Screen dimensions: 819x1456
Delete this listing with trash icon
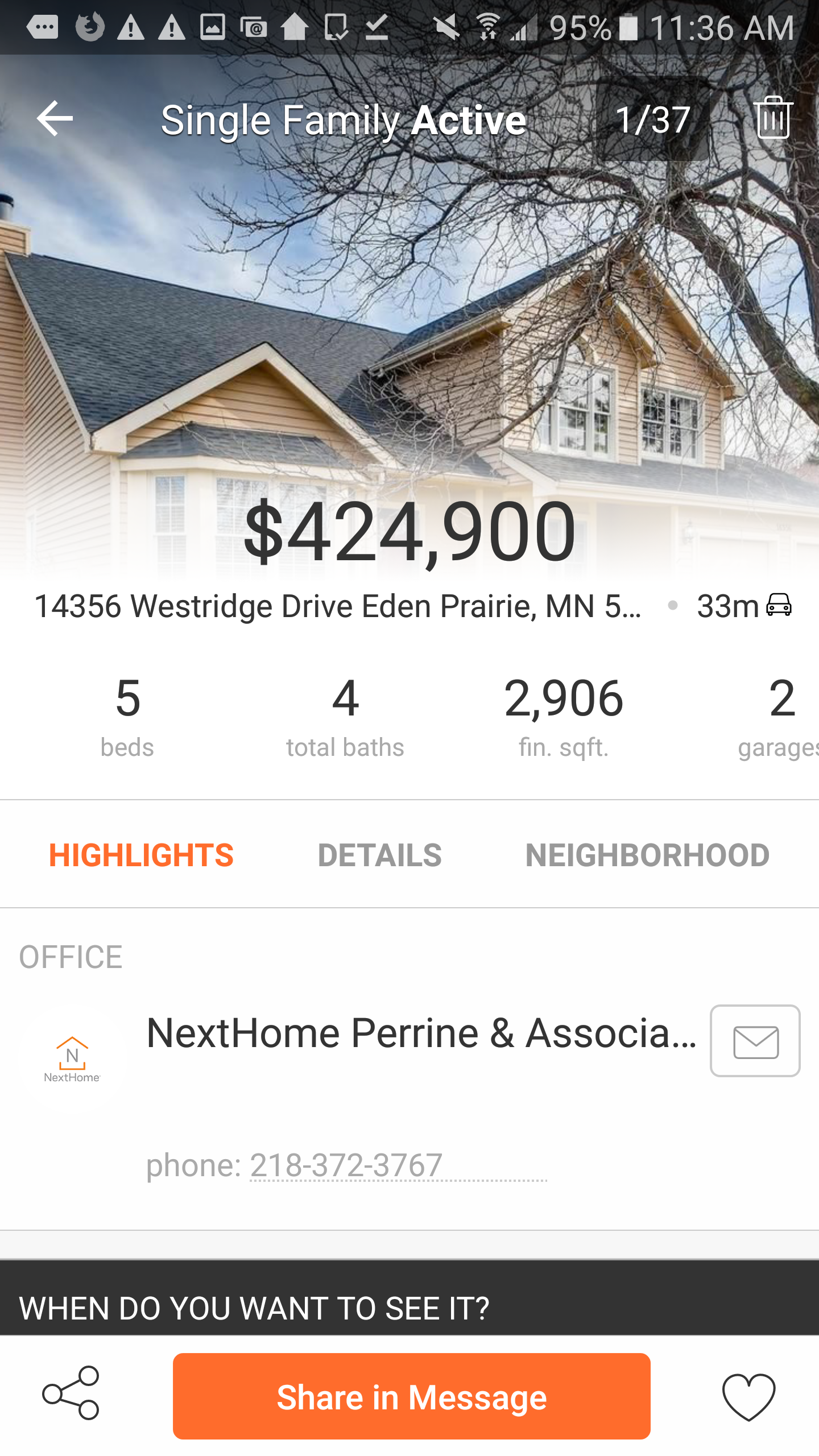click(x=772, y=118)
